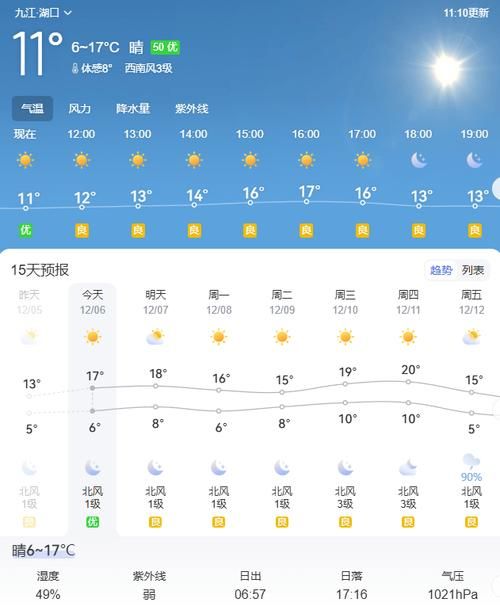Open 明天 12/07 forecast details
500x610 pixels.
pyautogui.click(x=156, y=409)
